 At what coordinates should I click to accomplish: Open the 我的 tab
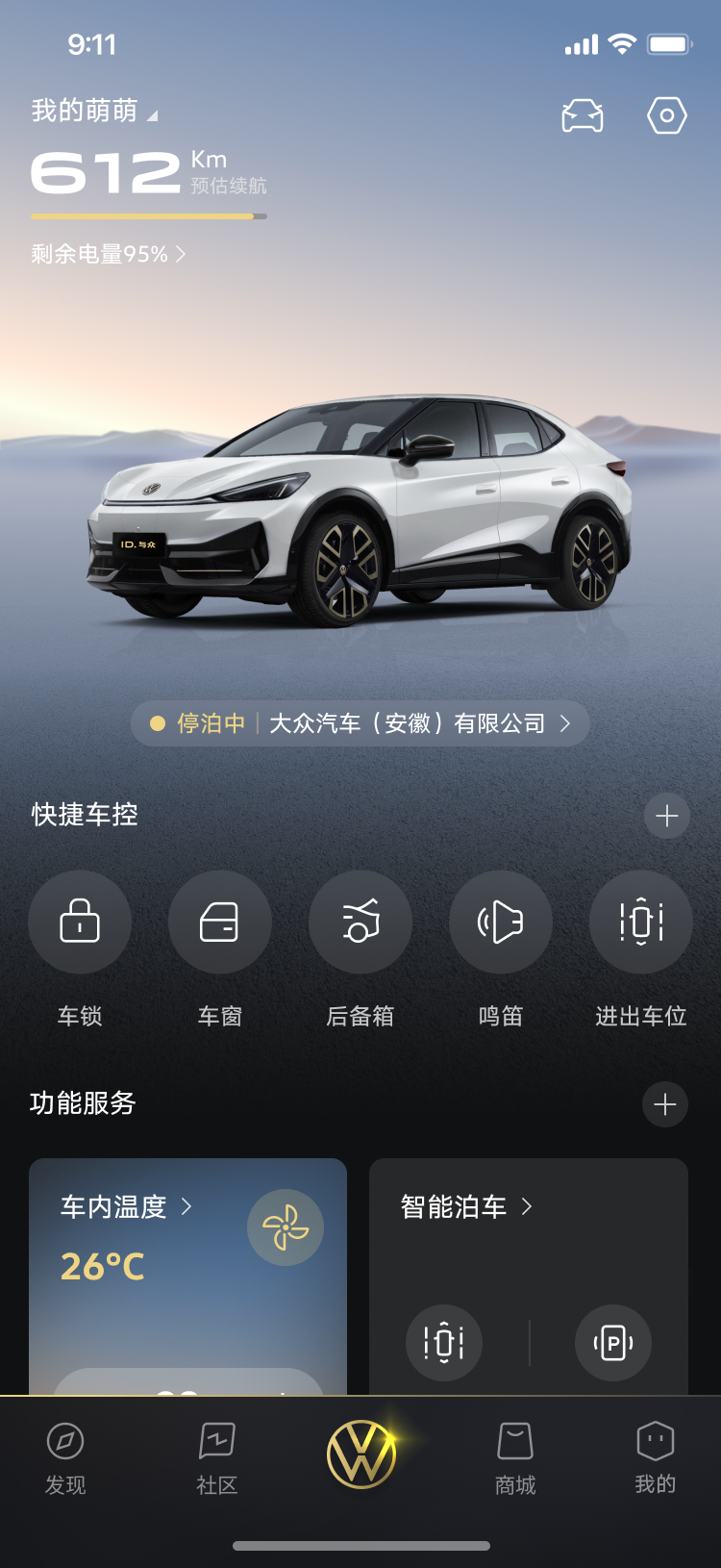(655, 1457)
